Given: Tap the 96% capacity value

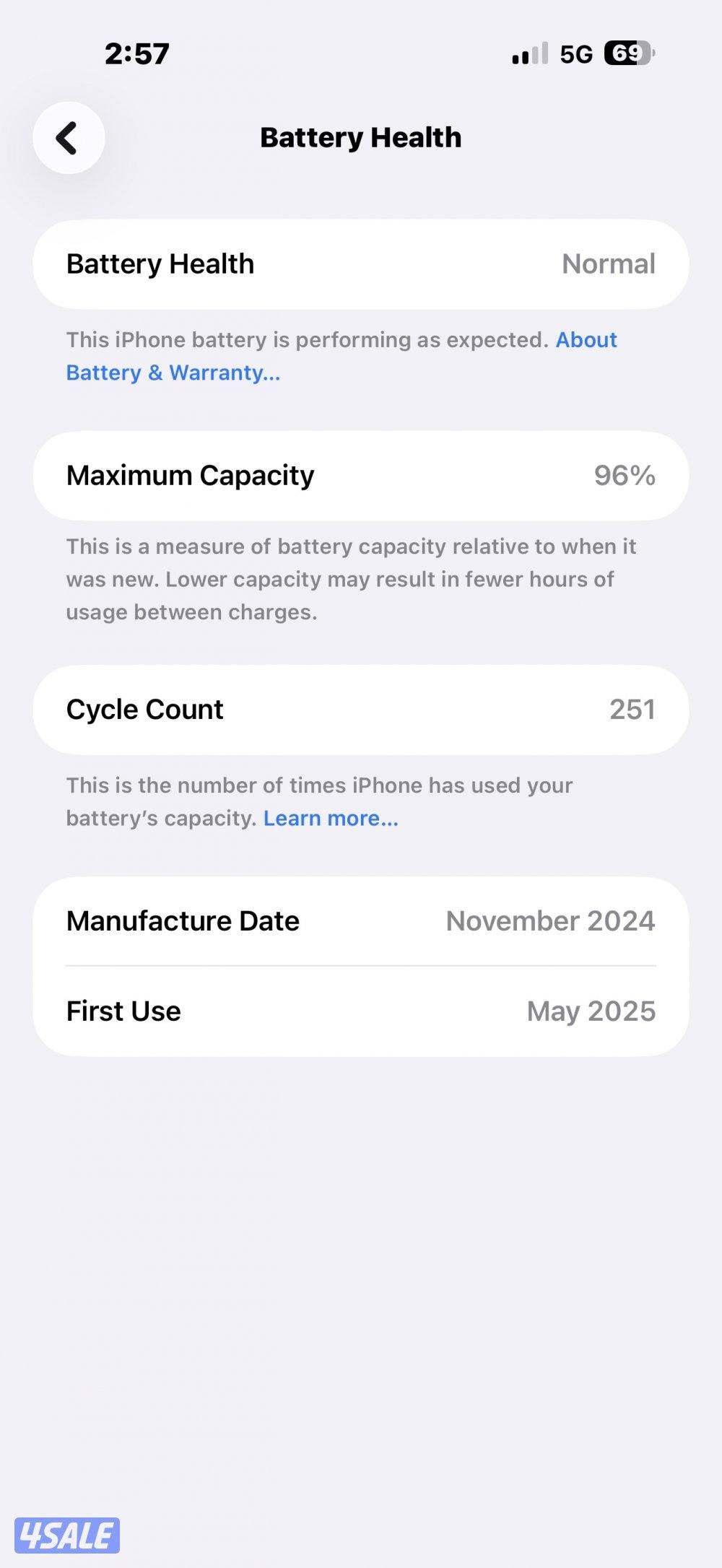Looking at the screenshot, I should (x=624, y=476).
